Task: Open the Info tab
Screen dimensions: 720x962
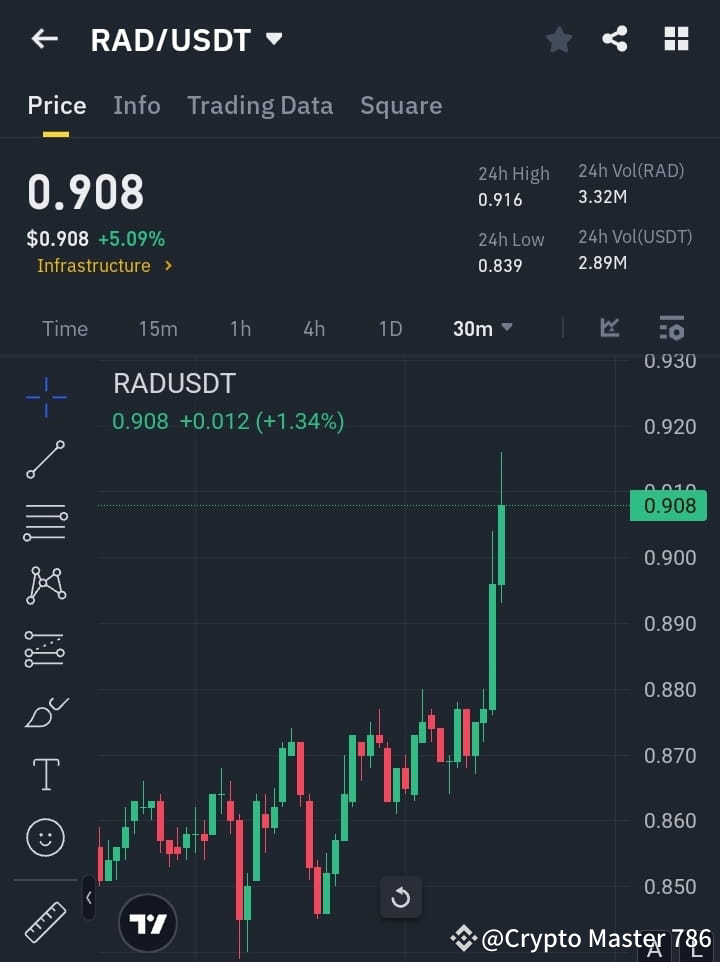Action: click(137, 105)
